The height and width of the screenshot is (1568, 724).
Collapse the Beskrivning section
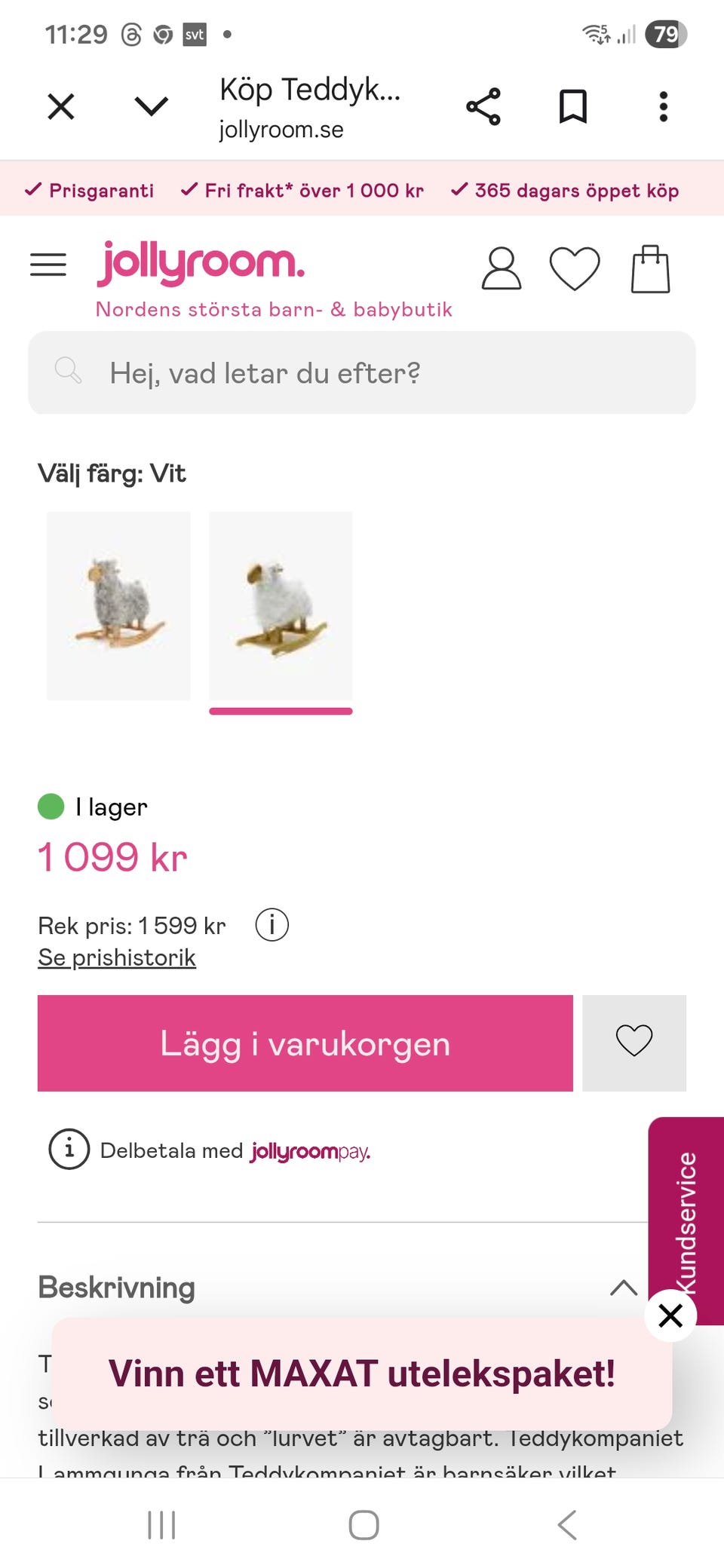pos(624,1288)
